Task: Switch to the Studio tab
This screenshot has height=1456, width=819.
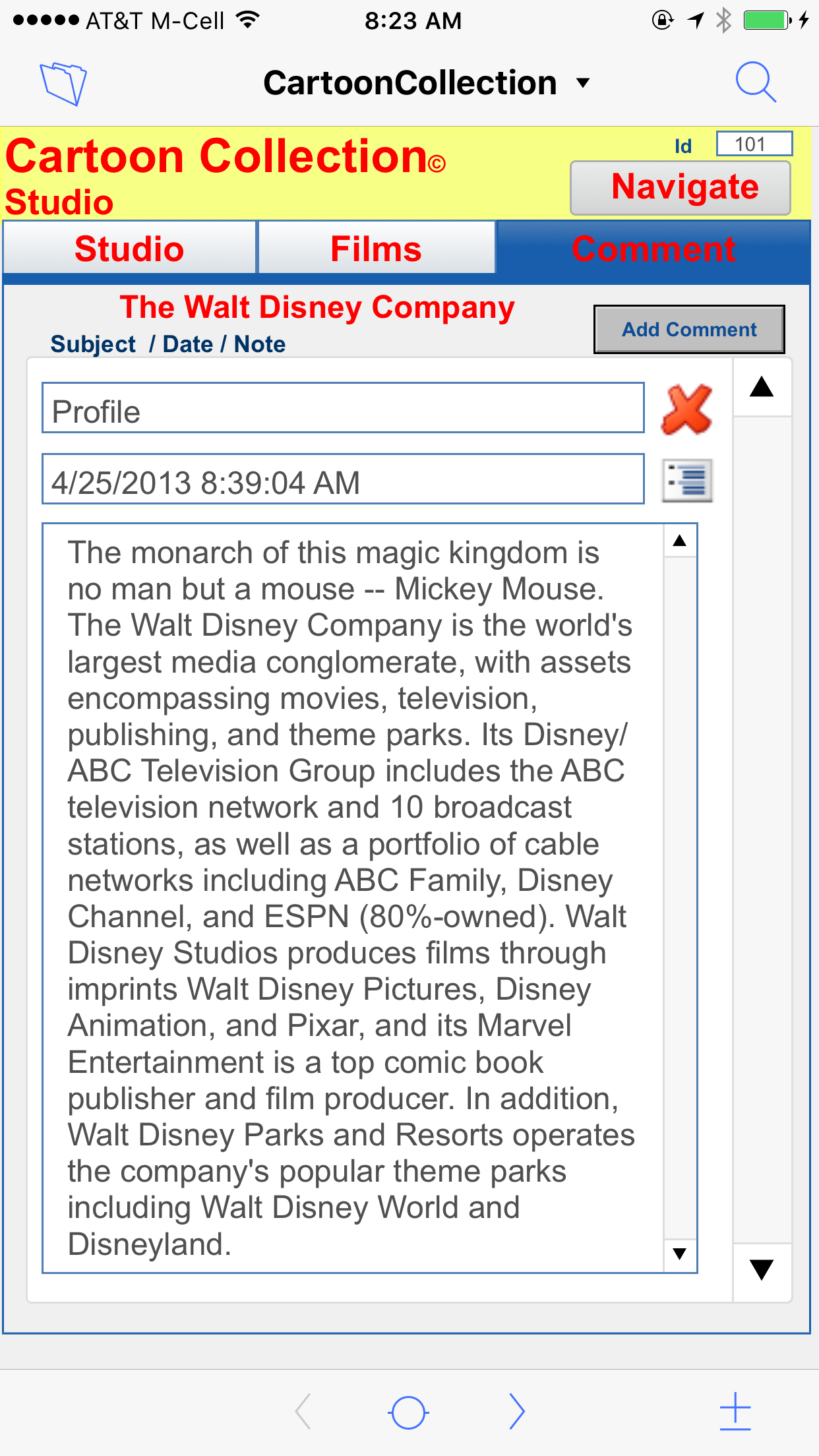Action: (129, 249)
